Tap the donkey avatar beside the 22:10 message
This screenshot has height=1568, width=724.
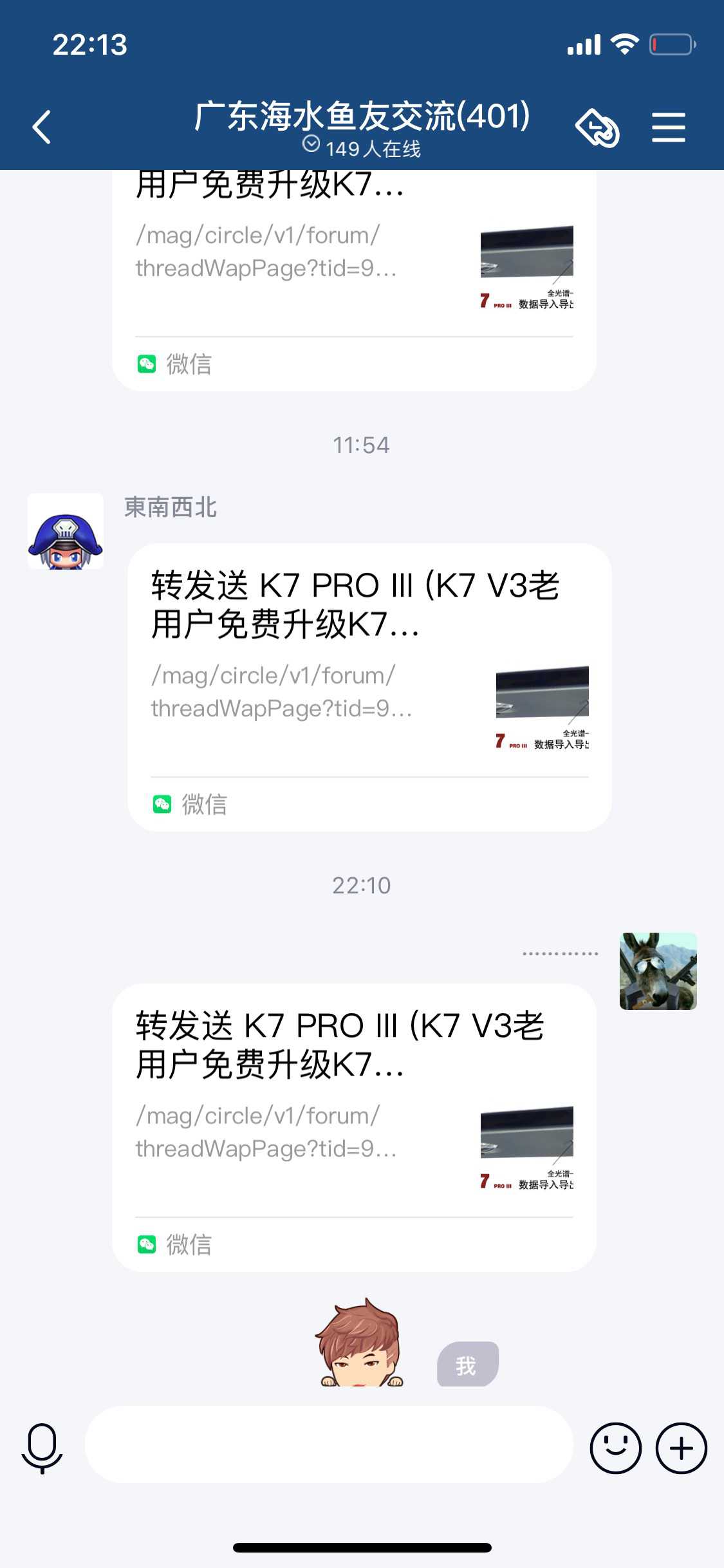coord(658,971)
